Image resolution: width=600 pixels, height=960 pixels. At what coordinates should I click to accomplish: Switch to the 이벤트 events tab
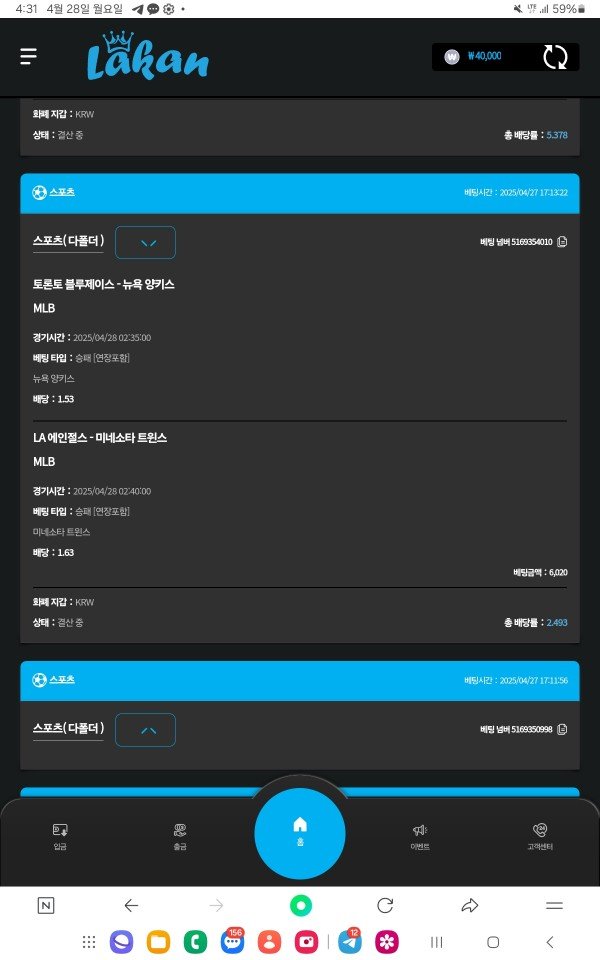pyautogui.click(x=420, y=836)
